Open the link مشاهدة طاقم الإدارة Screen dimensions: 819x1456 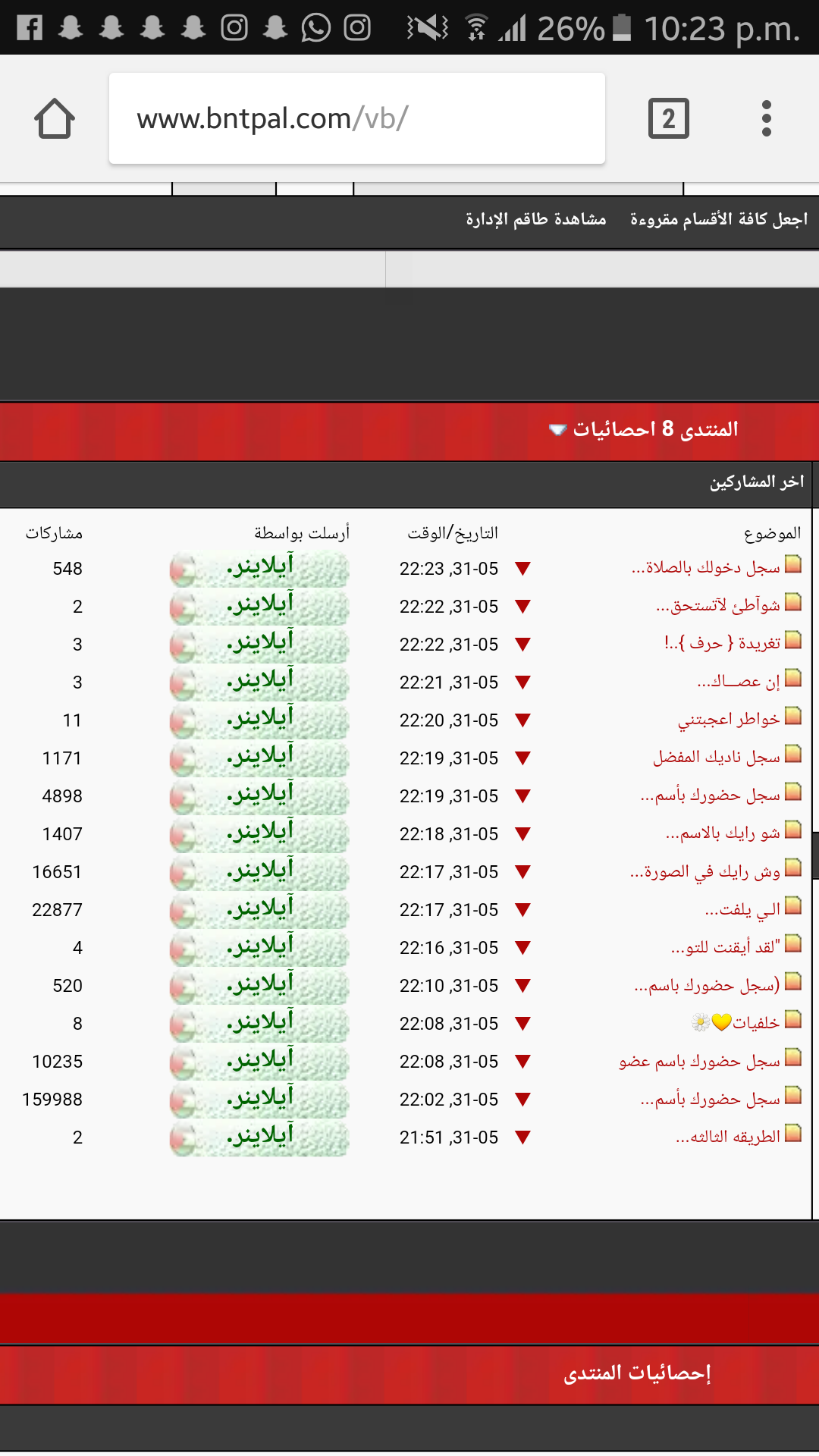click(536, 219)
